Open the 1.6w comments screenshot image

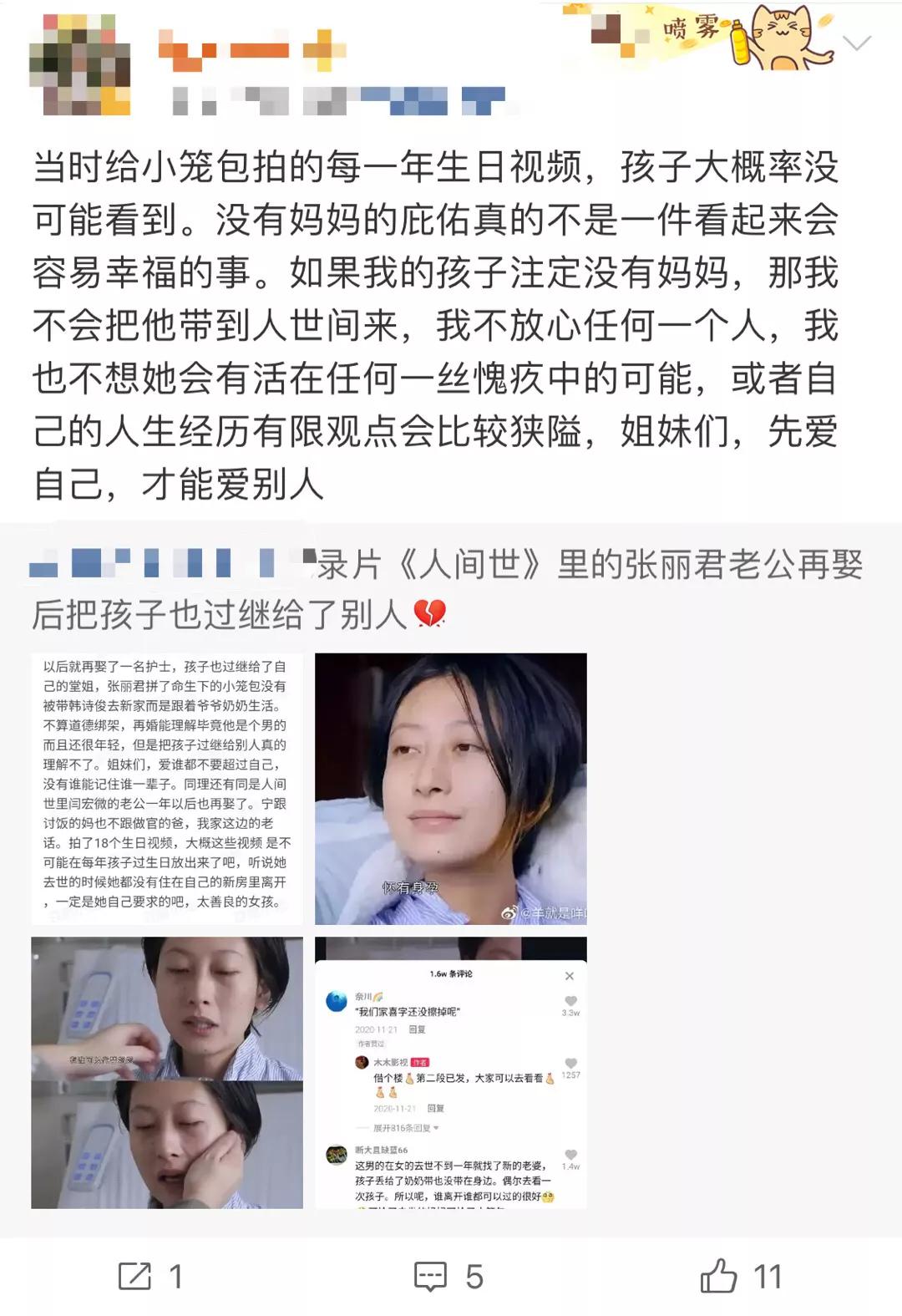click(450, 1072)
